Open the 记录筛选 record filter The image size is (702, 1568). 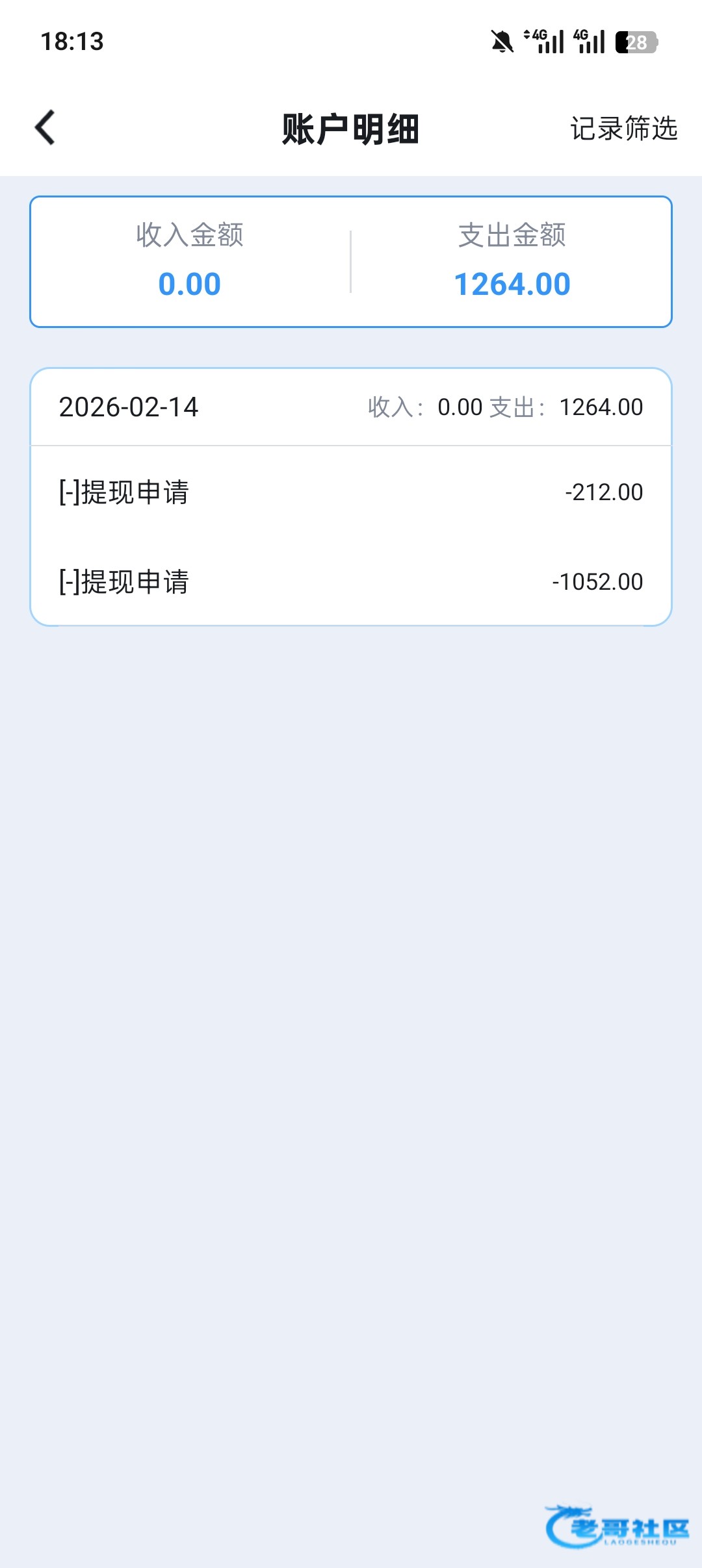coord(623,129)
